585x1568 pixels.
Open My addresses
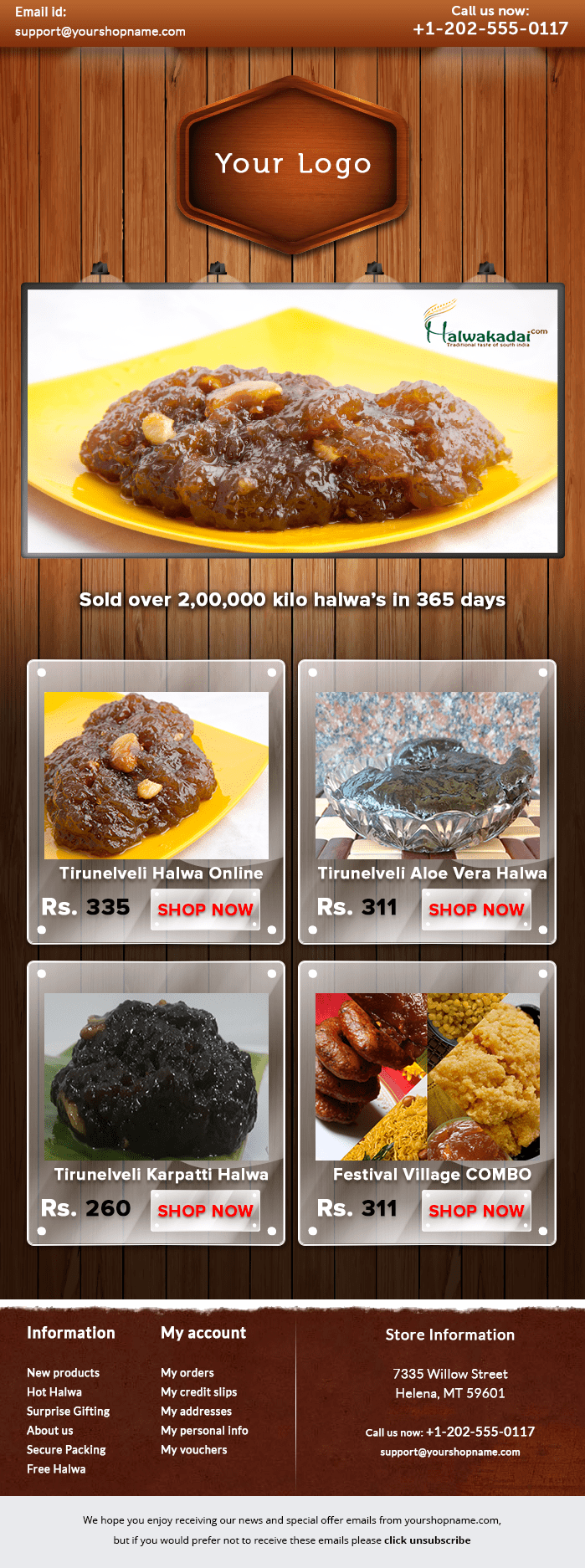point(196,1411)
